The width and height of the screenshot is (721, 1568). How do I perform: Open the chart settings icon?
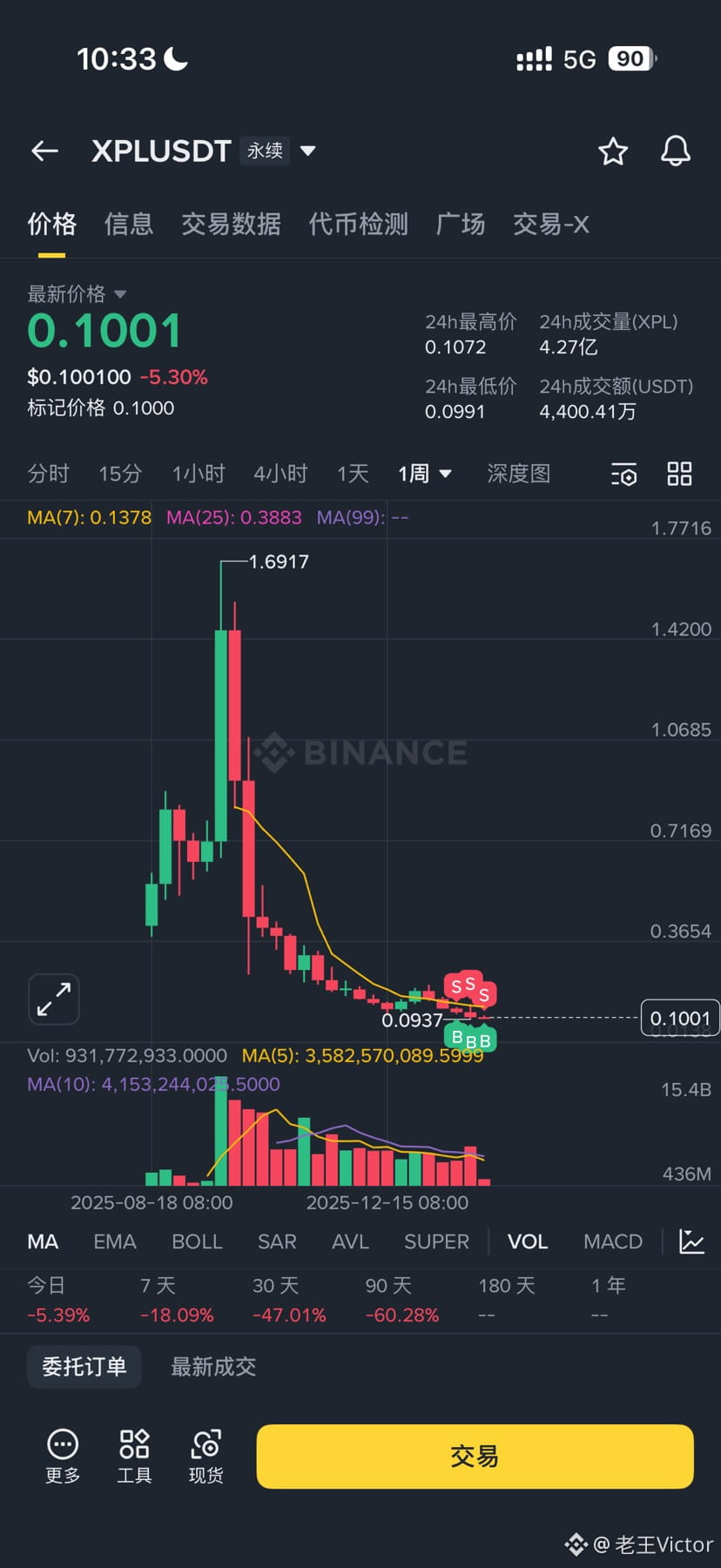pos(623,474)
